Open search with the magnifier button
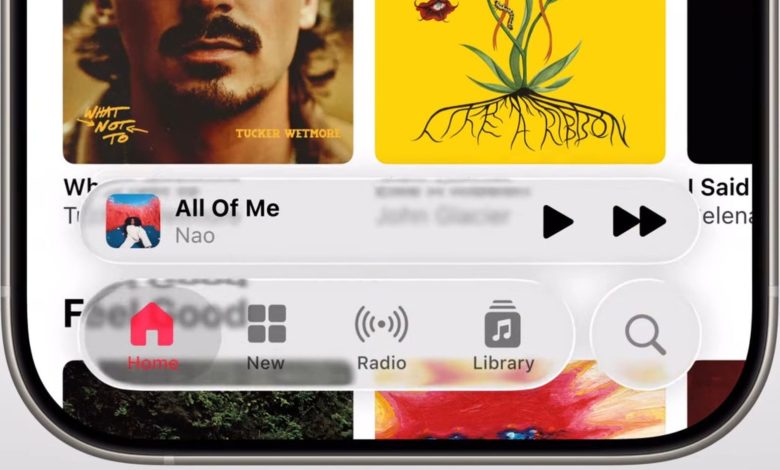This screenshot has width=780, height=470. point(645,335)
